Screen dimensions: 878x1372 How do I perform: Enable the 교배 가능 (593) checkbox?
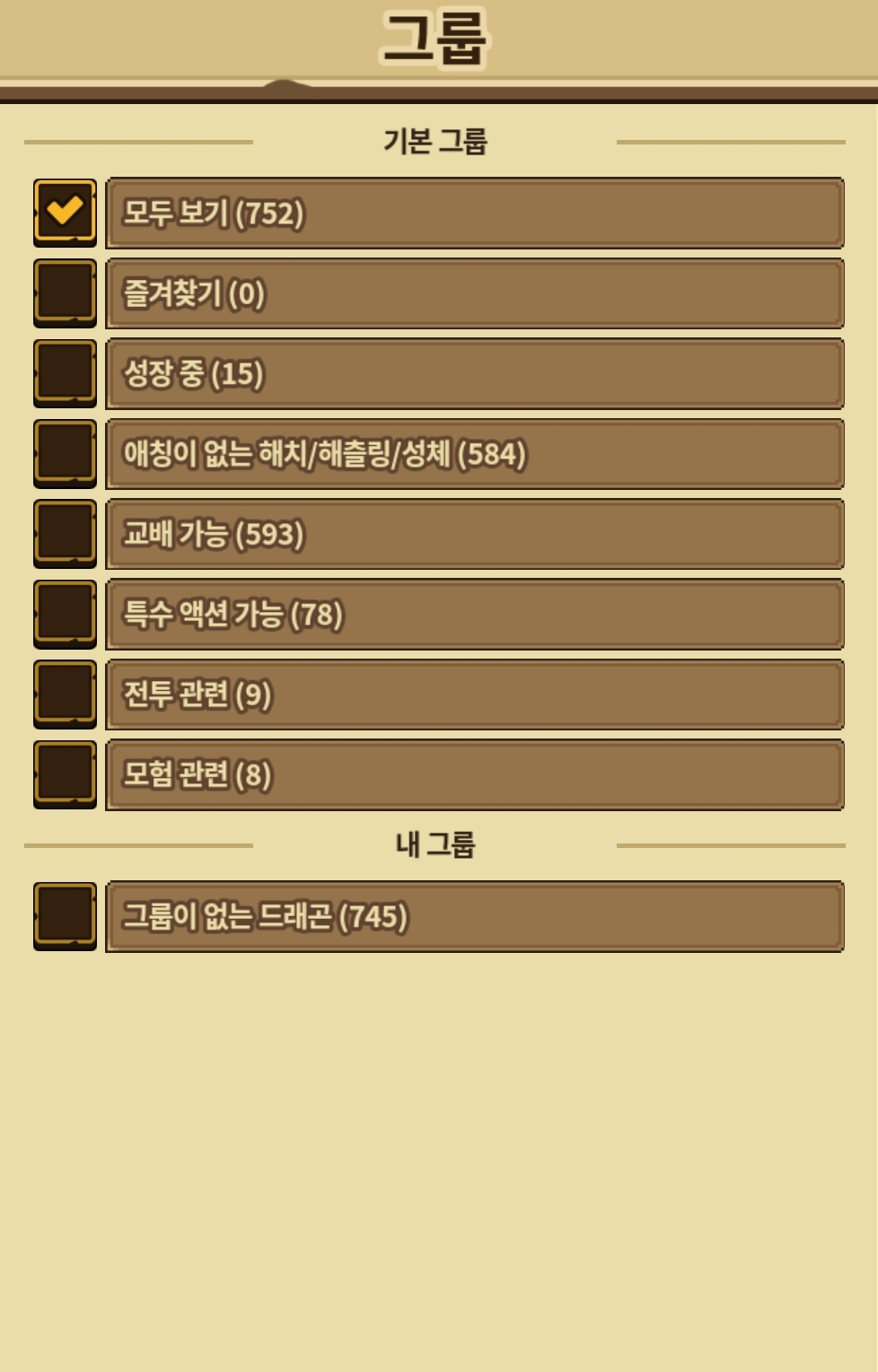pos(65,534)
